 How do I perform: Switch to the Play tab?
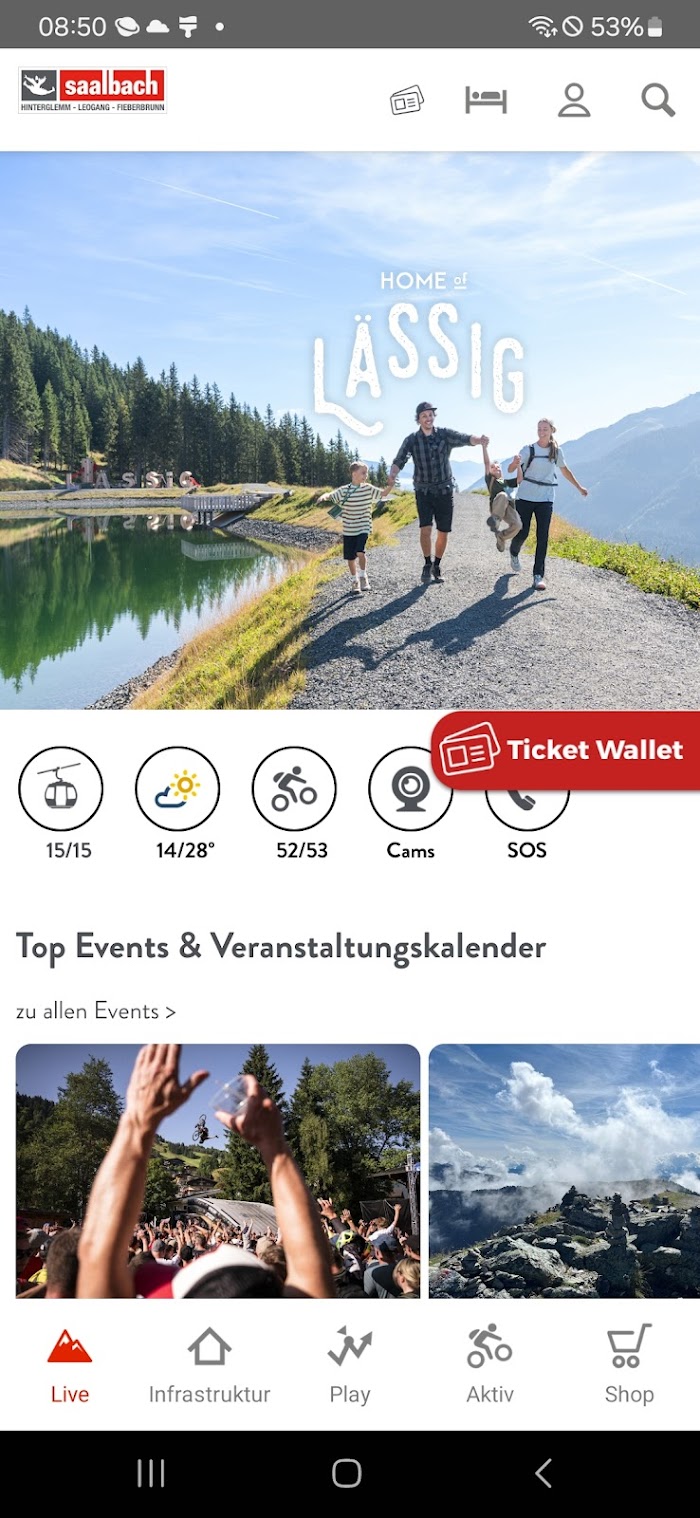point(350,1365)
